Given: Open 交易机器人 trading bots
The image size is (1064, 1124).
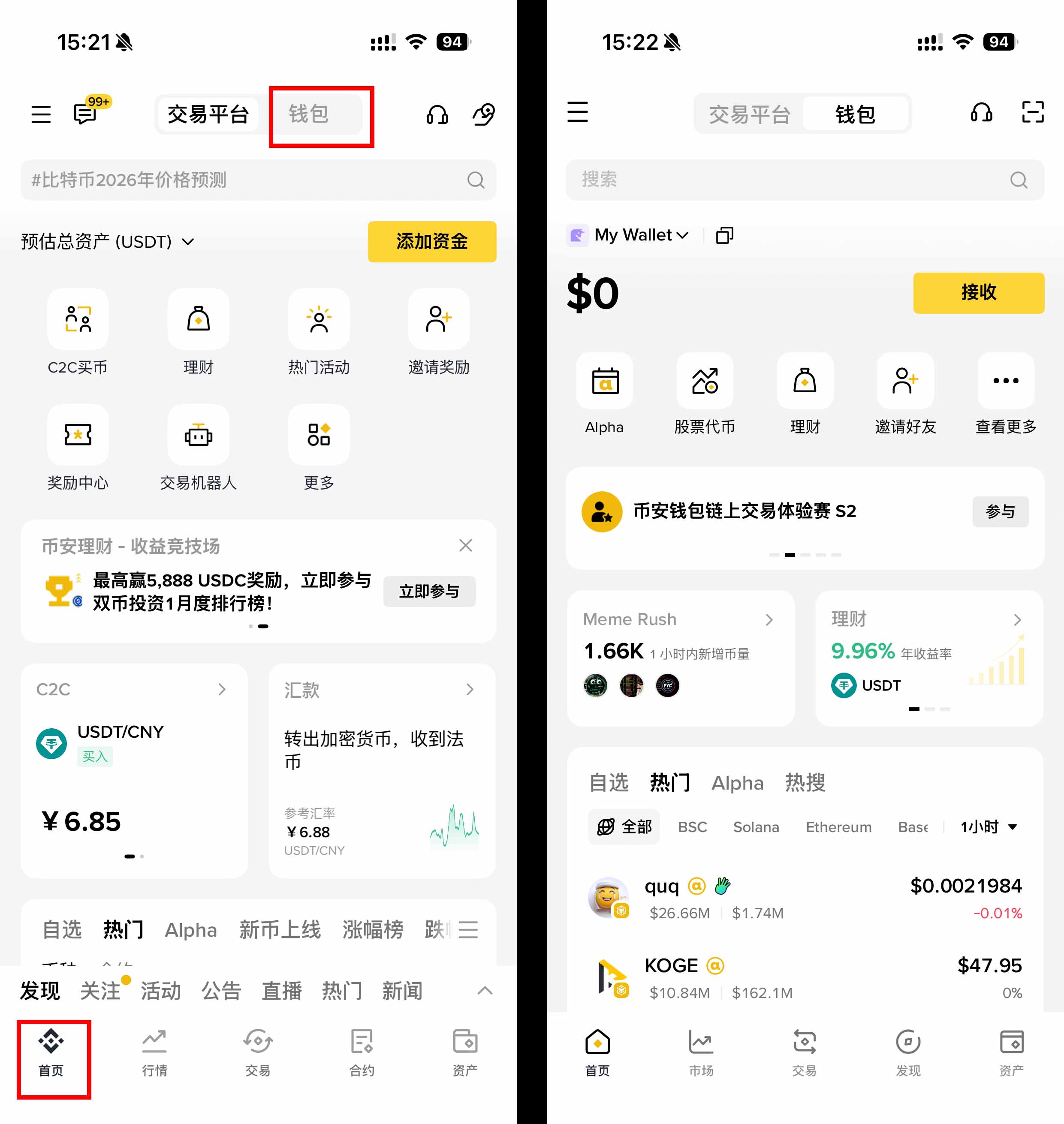Looking at the screenshot, I should click(x=198, y=448).
